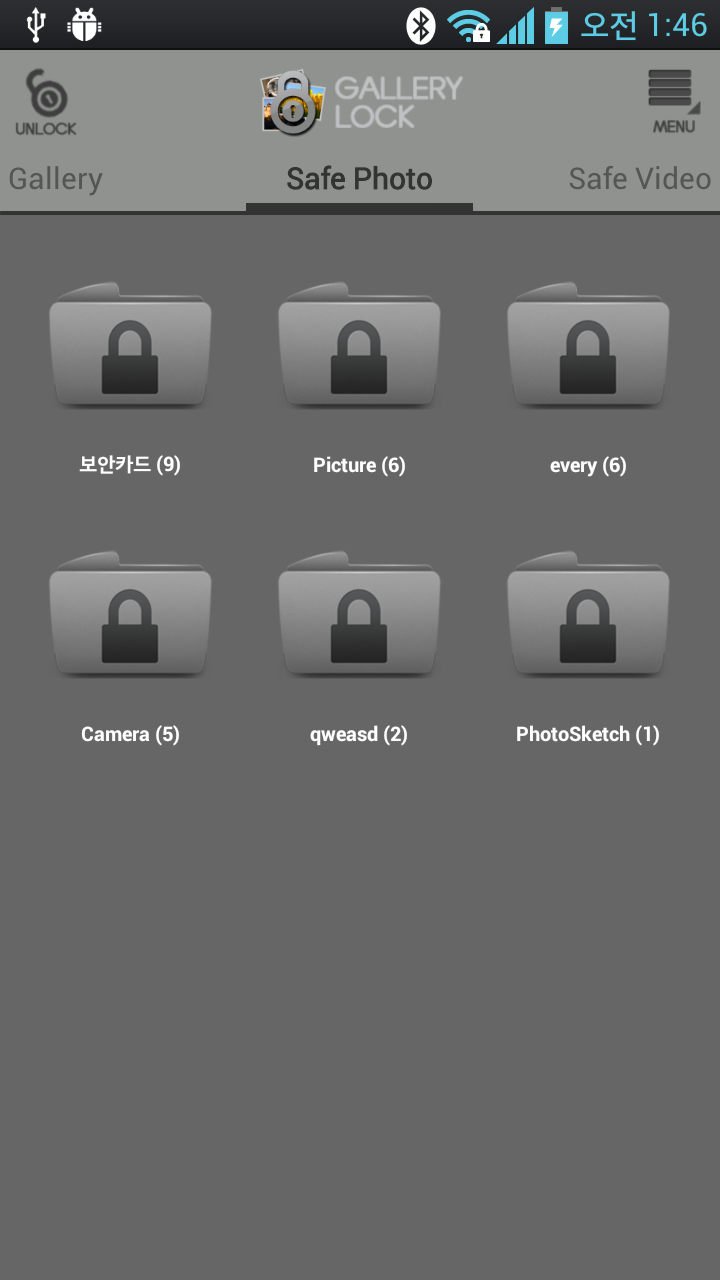
Task: Stay on the Safe Photo tab
Action: click(359, 179)
